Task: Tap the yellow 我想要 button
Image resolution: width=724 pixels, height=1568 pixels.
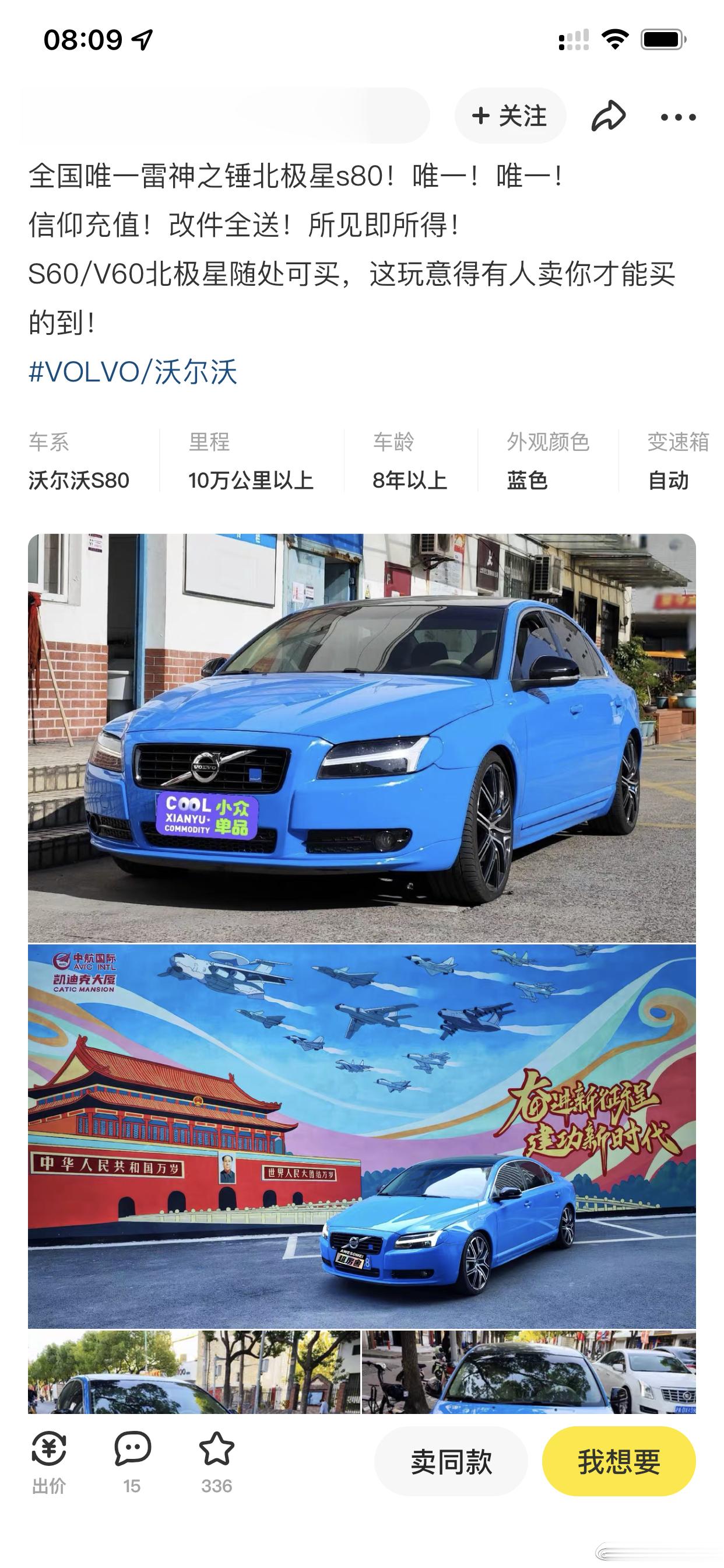Action: (x=618, y=1461)
